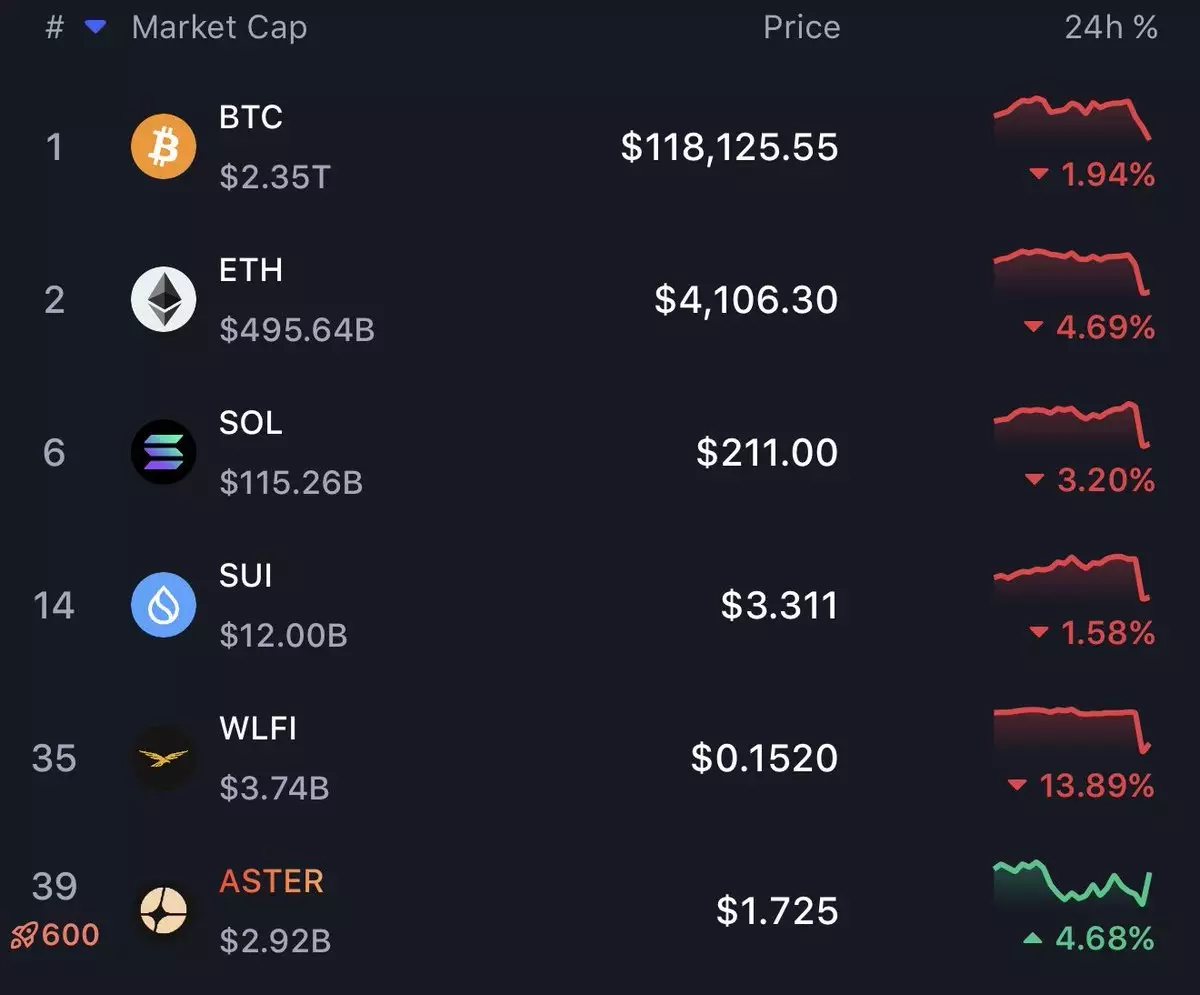1200x995 pixels.
Task: Open the BTC coin row
Action: (251, 118)
